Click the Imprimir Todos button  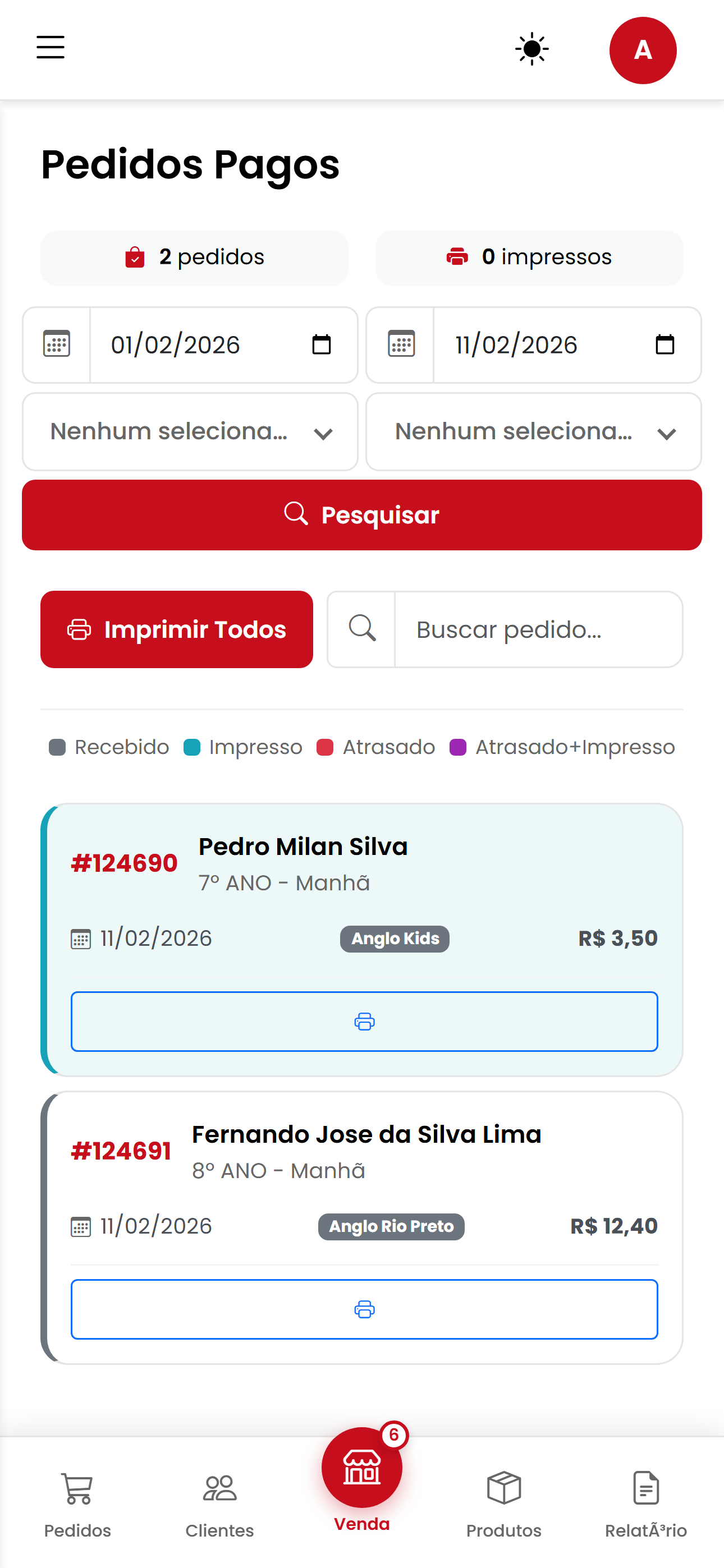click(x=177, y=629)
